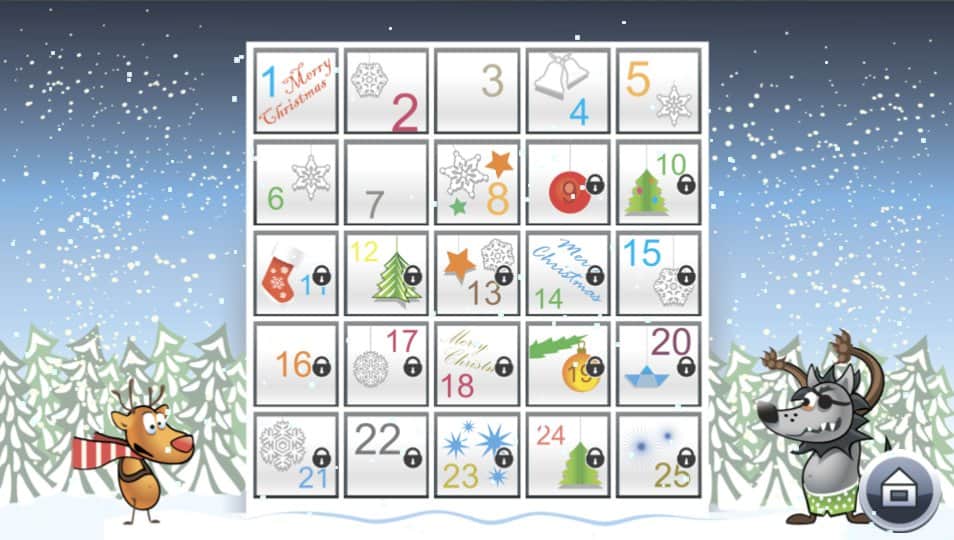Select locked door 16
Screen dimensions: 954x540
click(x=296, y=364)
